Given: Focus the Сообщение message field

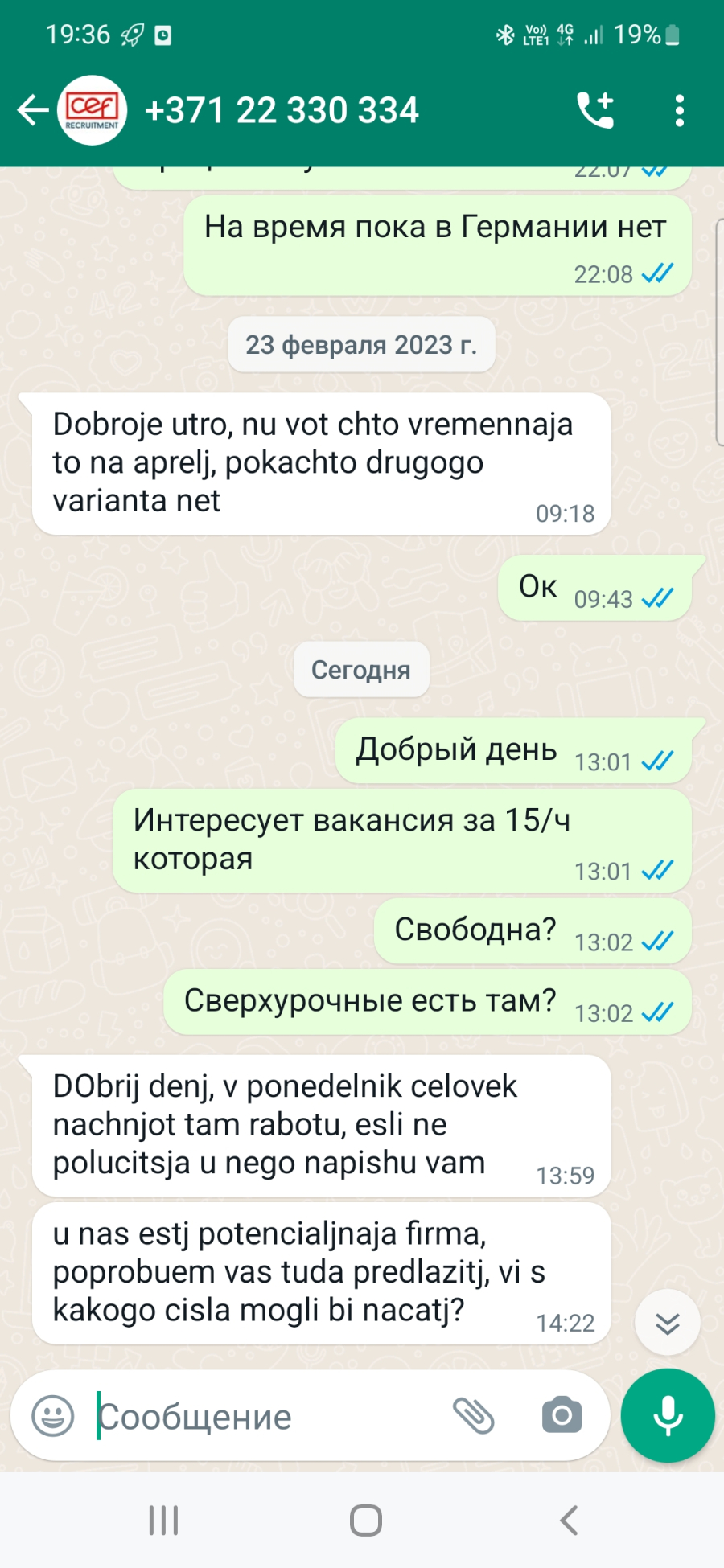Looking at the screenshot, I should (x=265, y=1416).
